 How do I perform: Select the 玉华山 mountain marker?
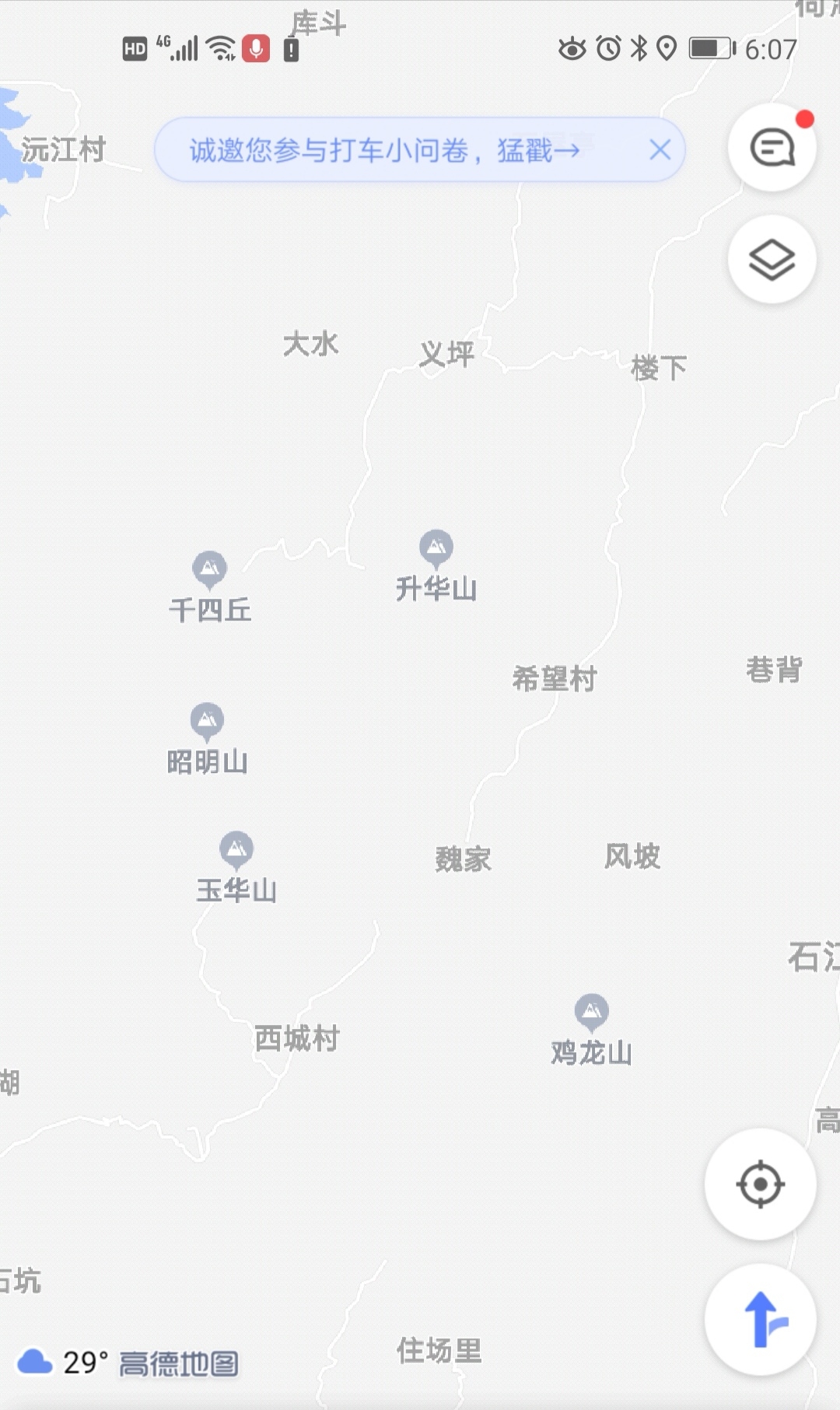[x=236, y=849]
